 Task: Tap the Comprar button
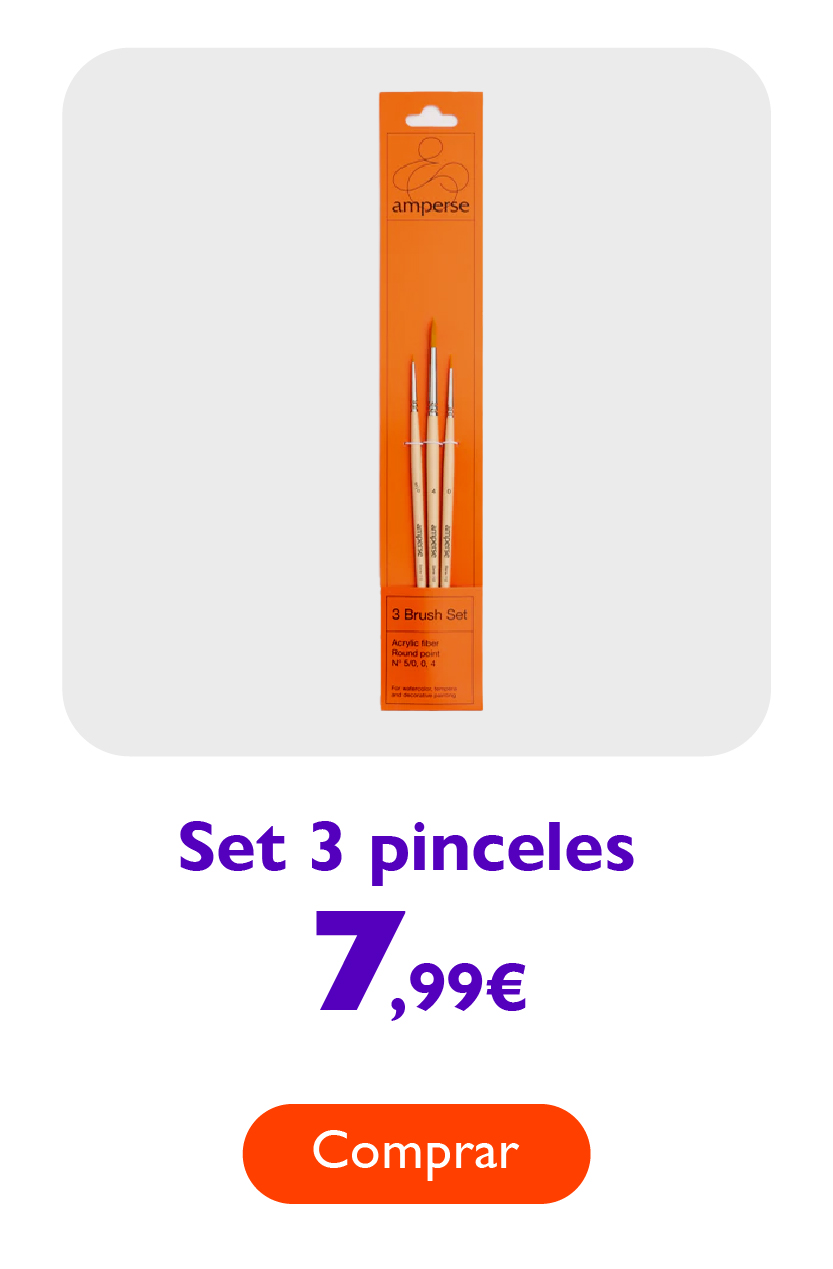[x=416, y=1153]
